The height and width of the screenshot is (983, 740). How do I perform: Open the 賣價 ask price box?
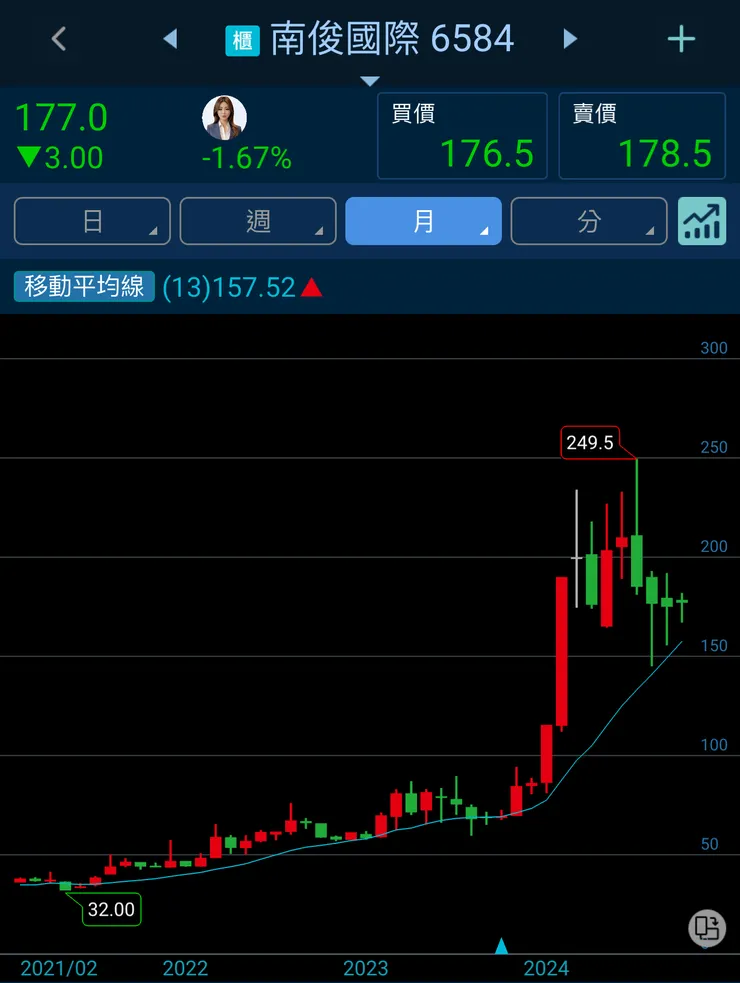[641, 136]
